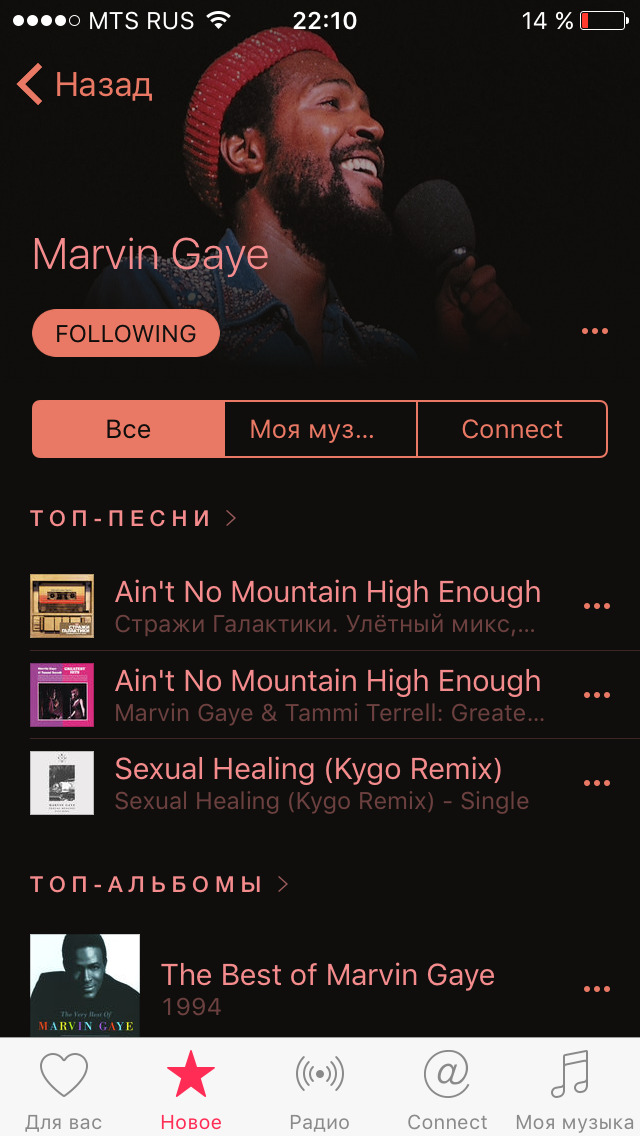
Task: Go back with the Назад button
Action: click(x=85, y=85)
